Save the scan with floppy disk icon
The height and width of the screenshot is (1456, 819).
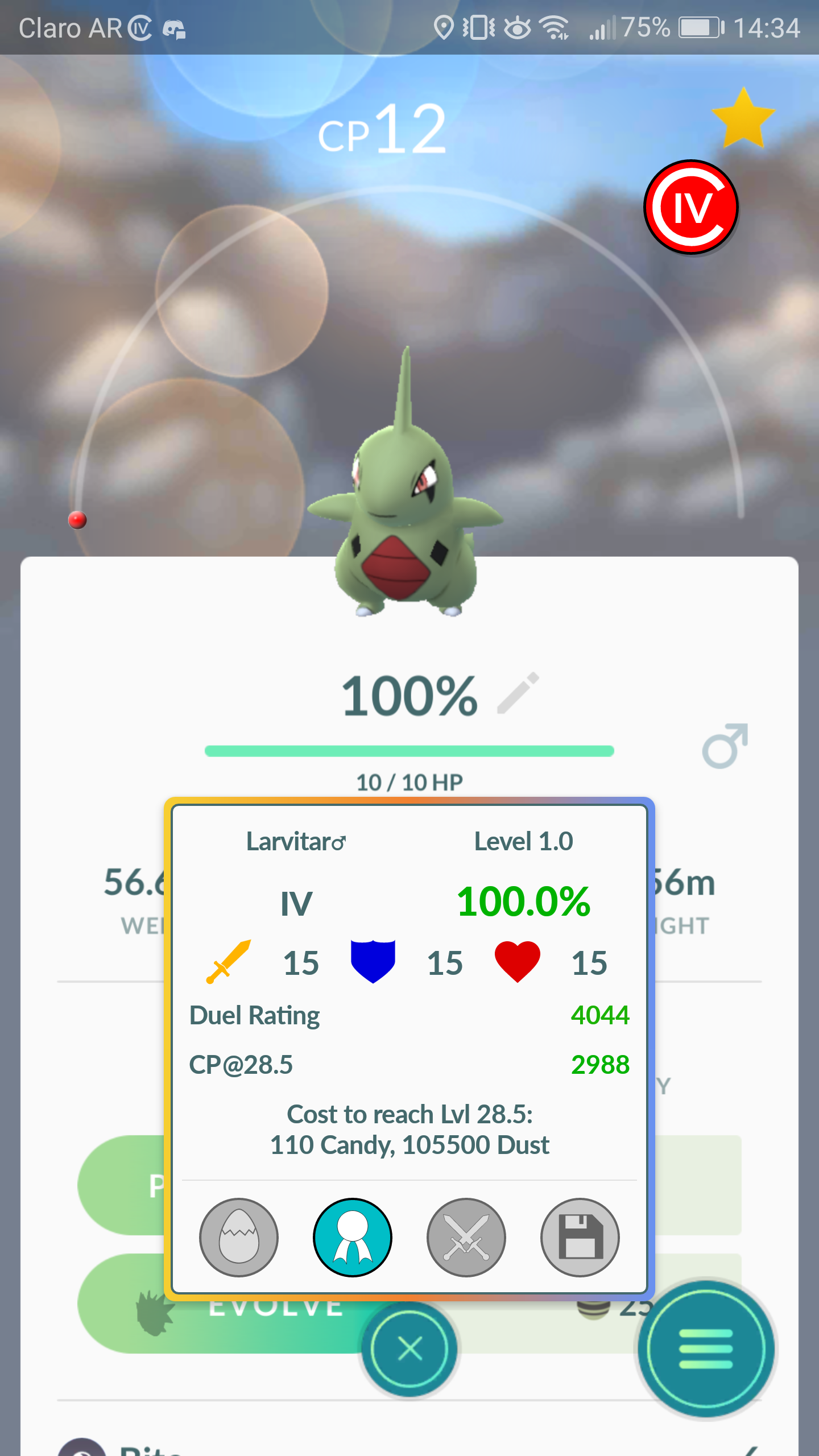(x=580, y=1237)
